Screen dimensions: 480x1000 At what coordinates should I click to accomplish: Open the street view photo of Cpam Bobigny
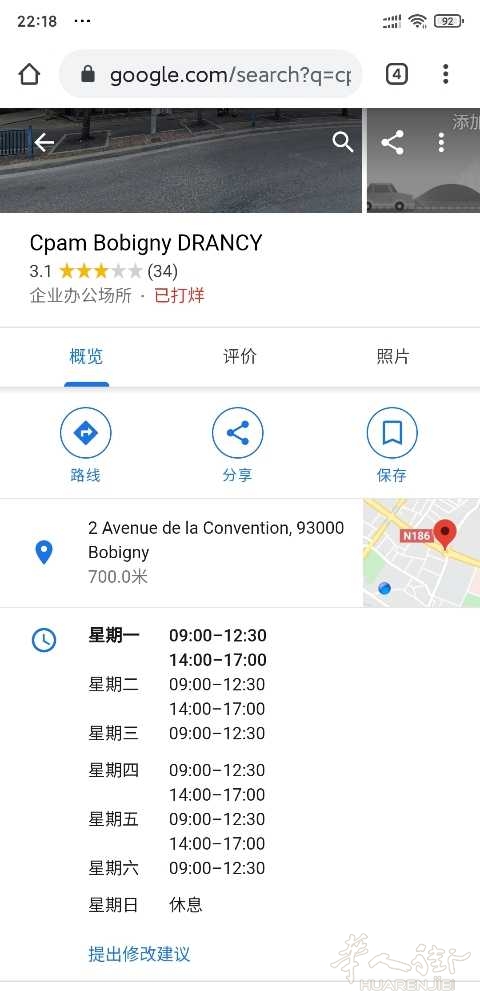click(180, 160)
